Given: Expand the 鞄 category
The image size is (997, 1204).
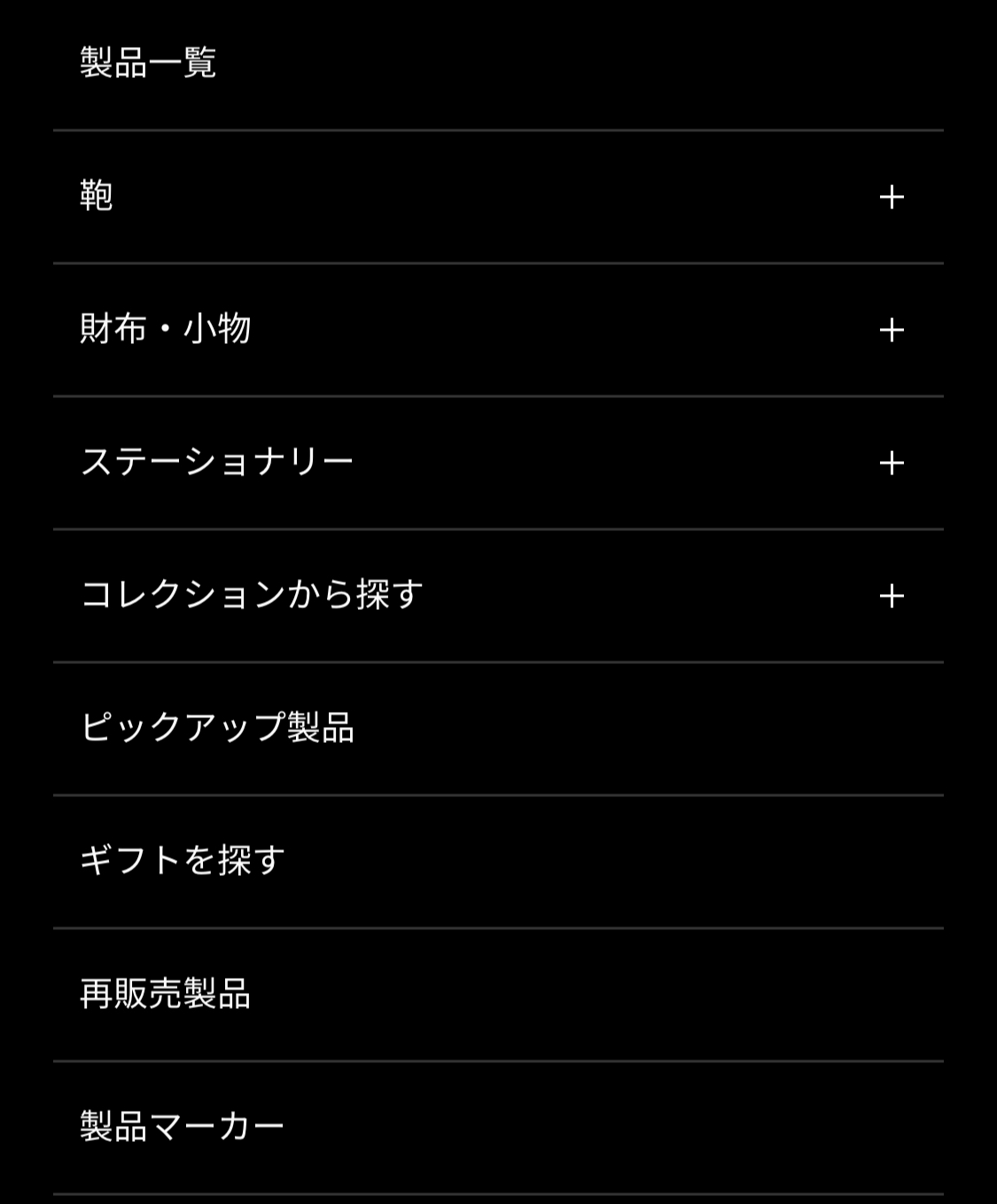Looking at the screenshot, I should point(891,197).
